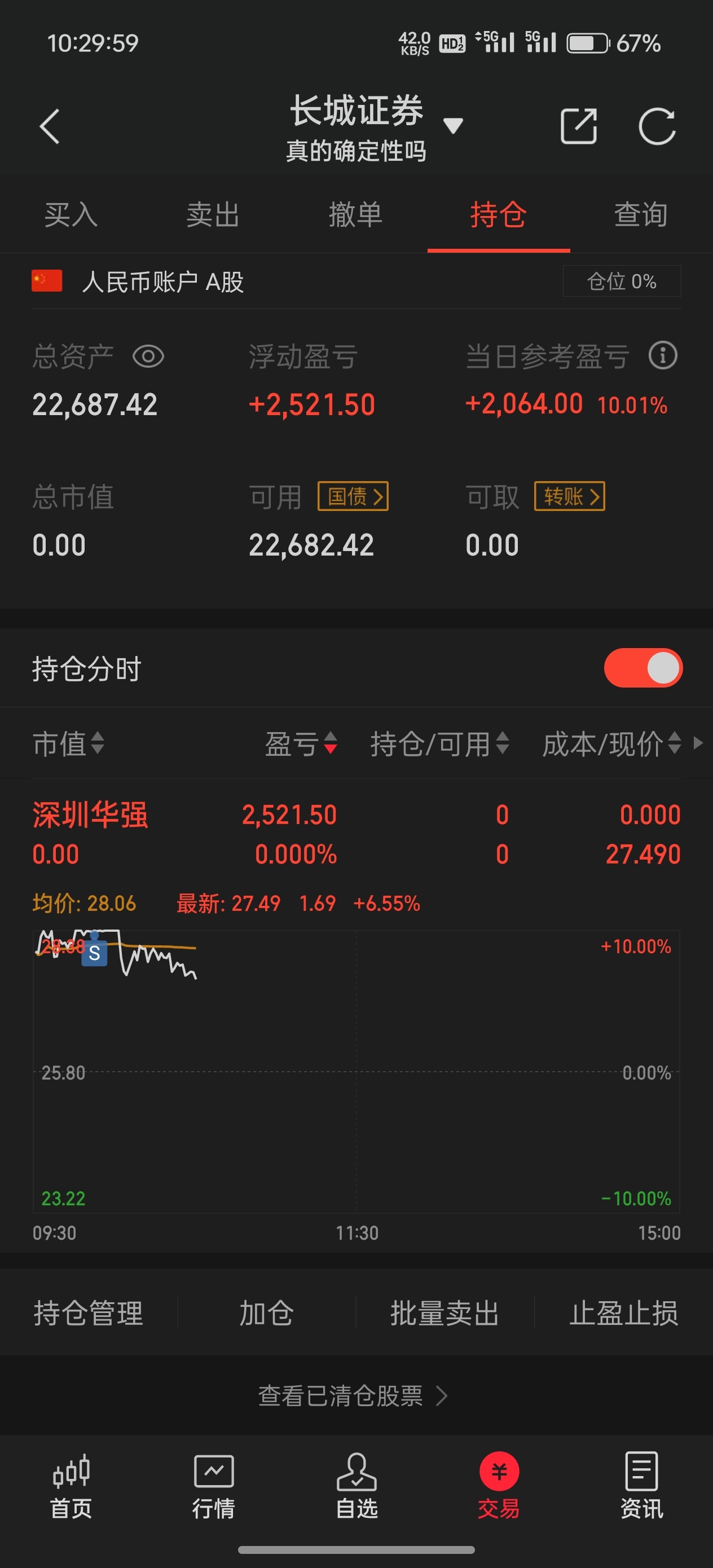Go back using the top-left arrow
Screen dimensions: 713x1568
50,126
